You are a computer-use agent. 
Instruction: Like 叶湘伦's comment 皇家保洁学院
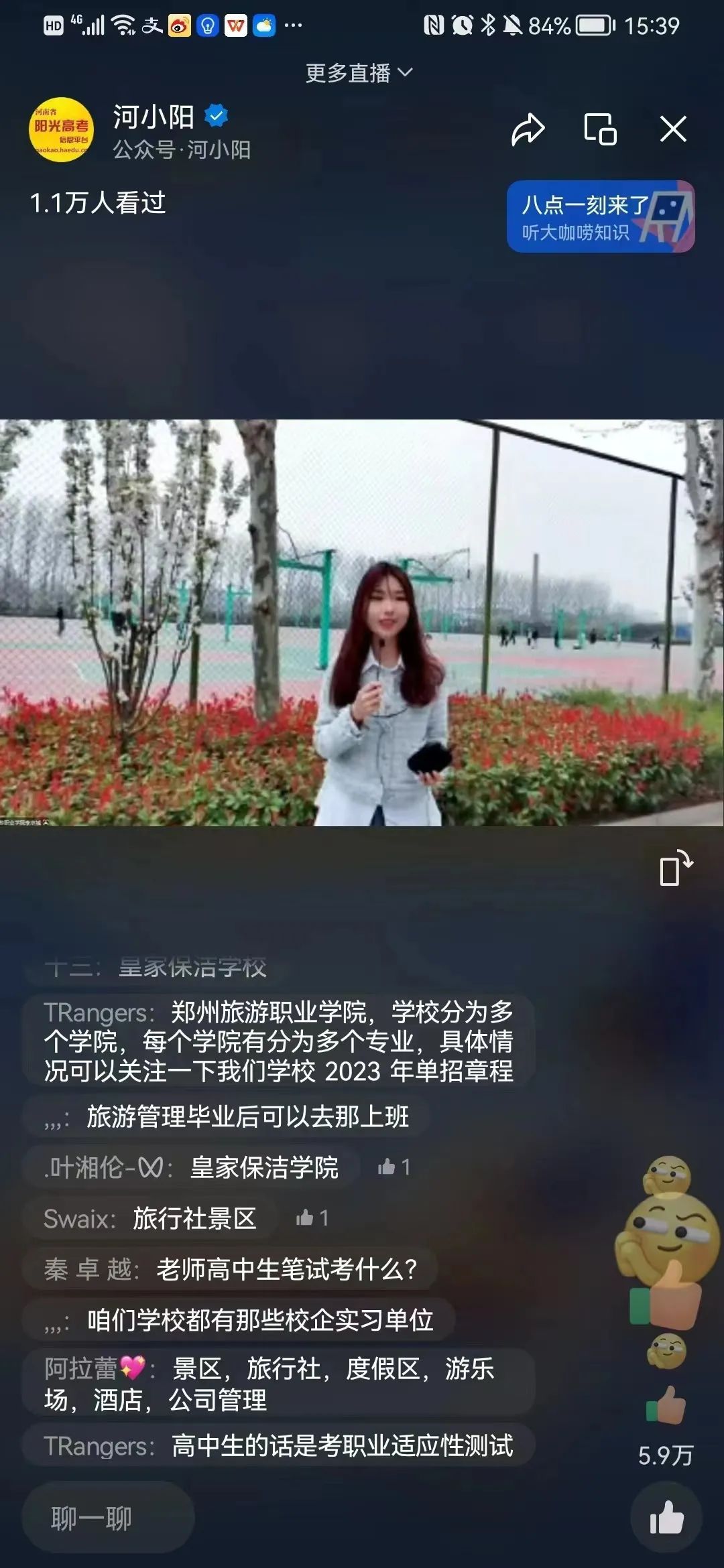(394, 1167)
